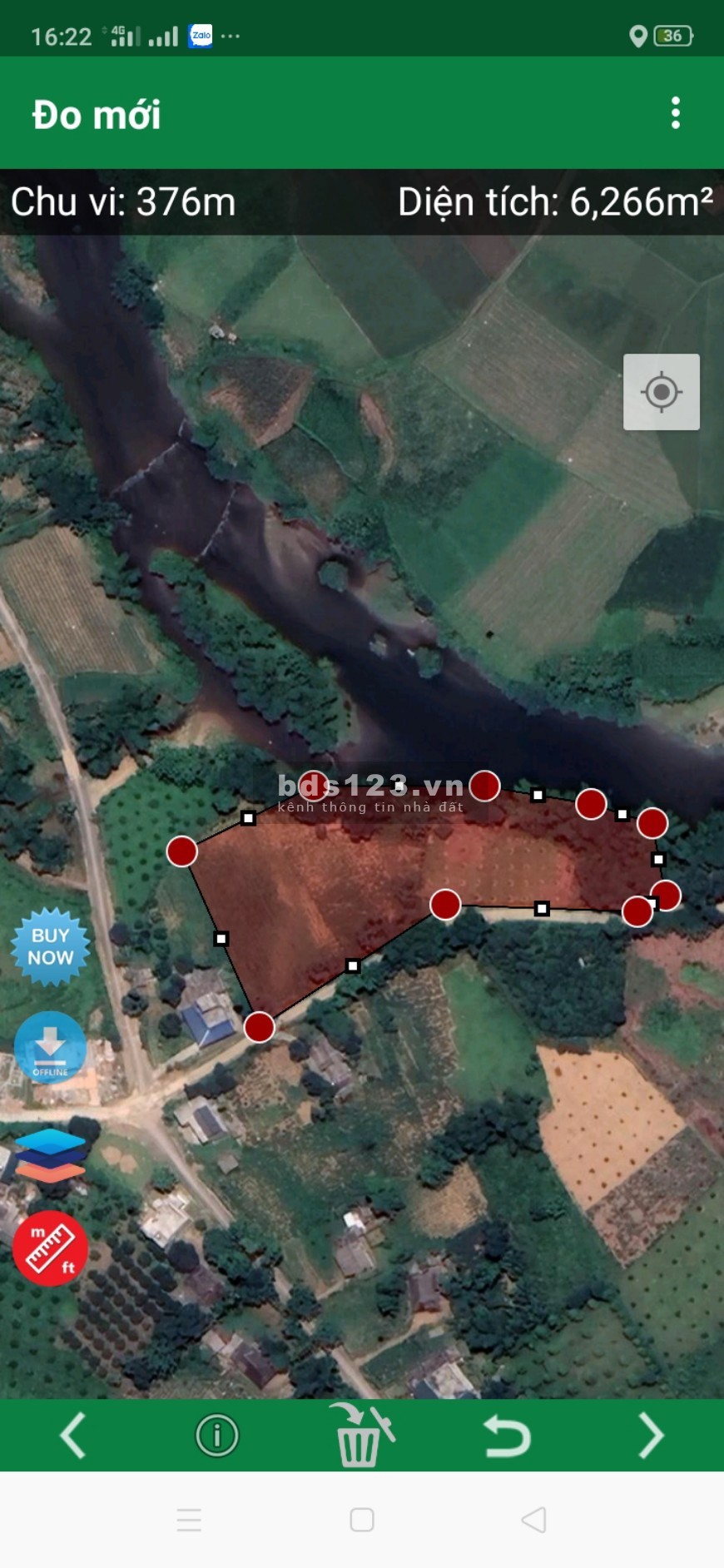Screen dimensions: 724x1568
Task: Open the map layers selector
Action: coord(50,1154)
